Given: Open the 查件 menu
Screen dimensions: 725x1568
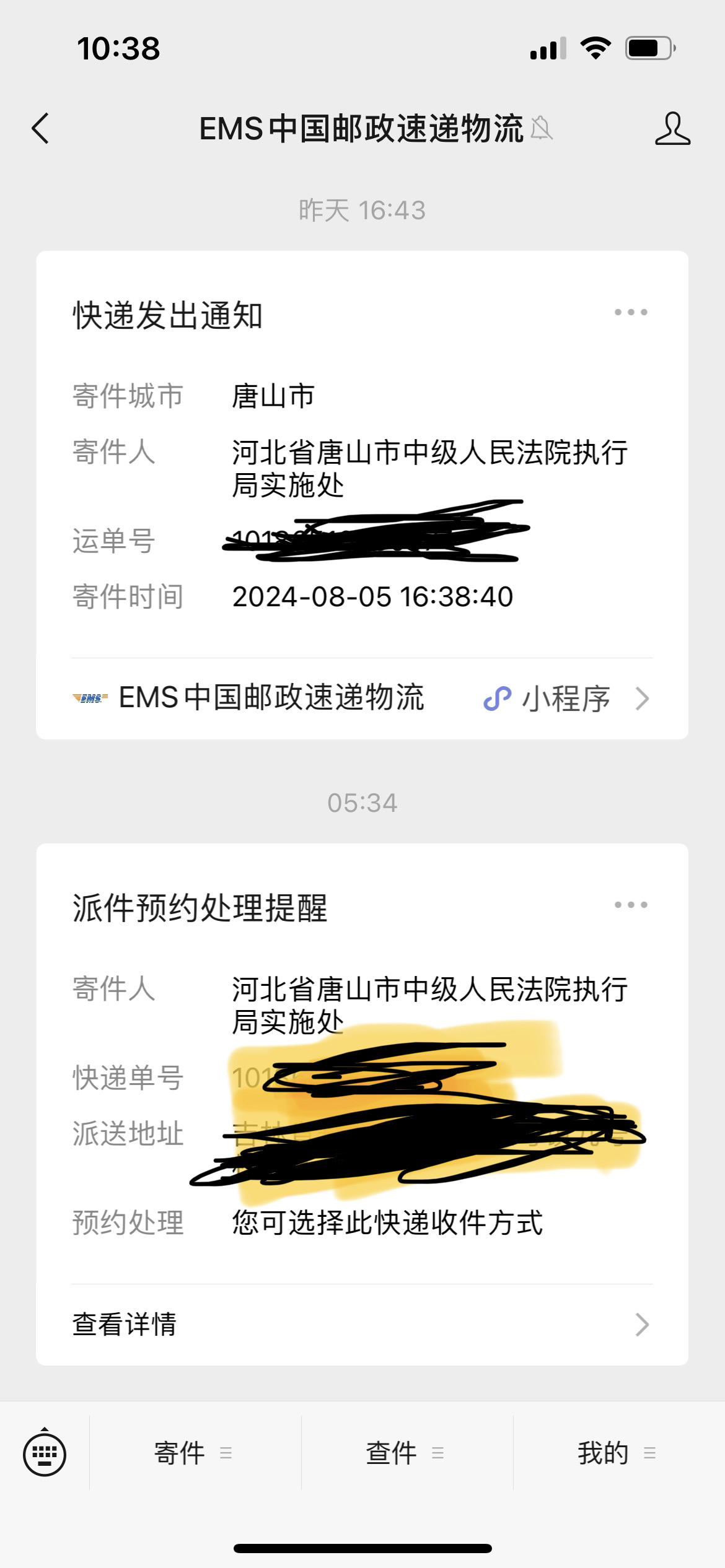Looking at the screenshot, I should [407, 1453].
